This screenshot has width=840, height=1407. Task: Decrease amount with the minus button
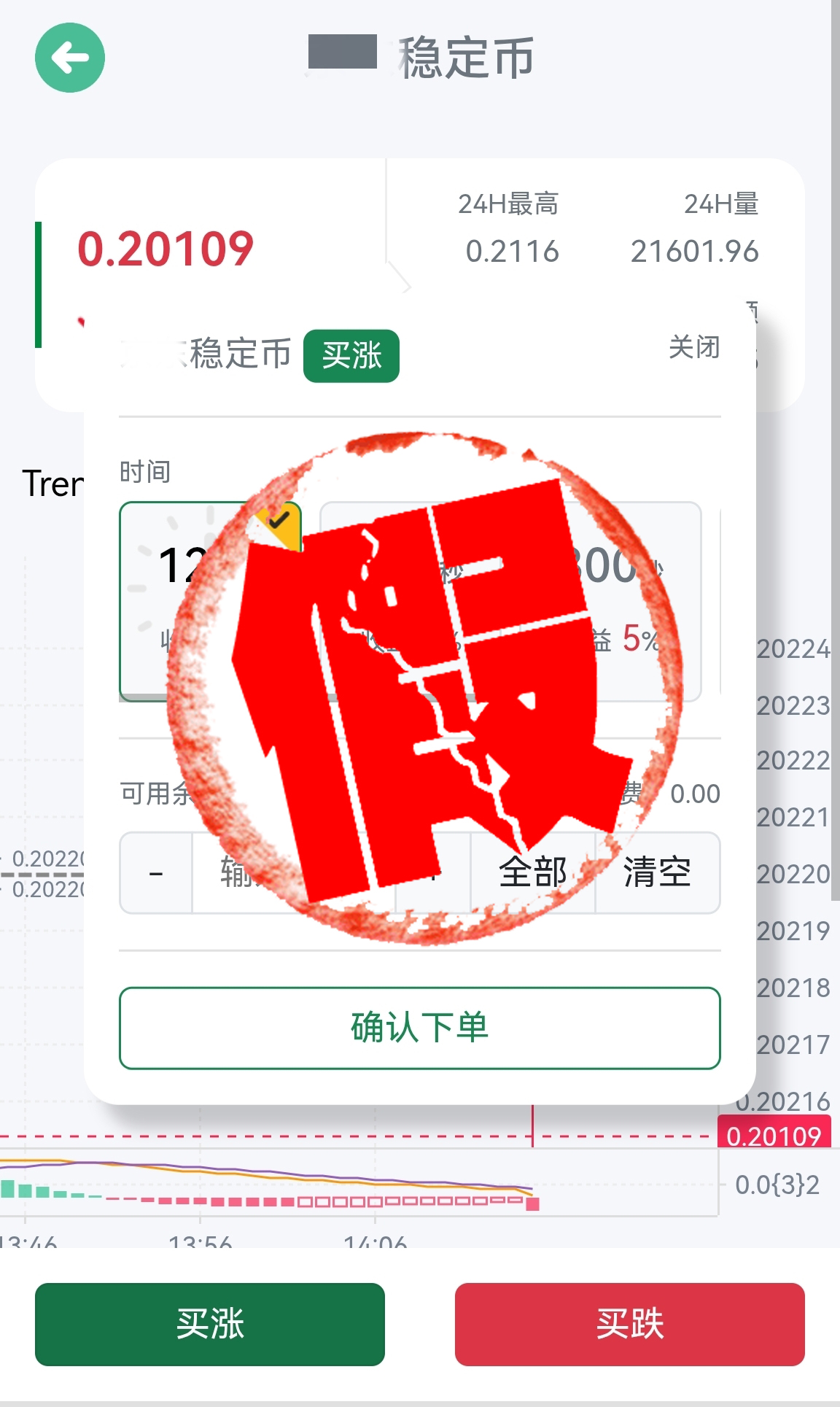coord(156,873)
